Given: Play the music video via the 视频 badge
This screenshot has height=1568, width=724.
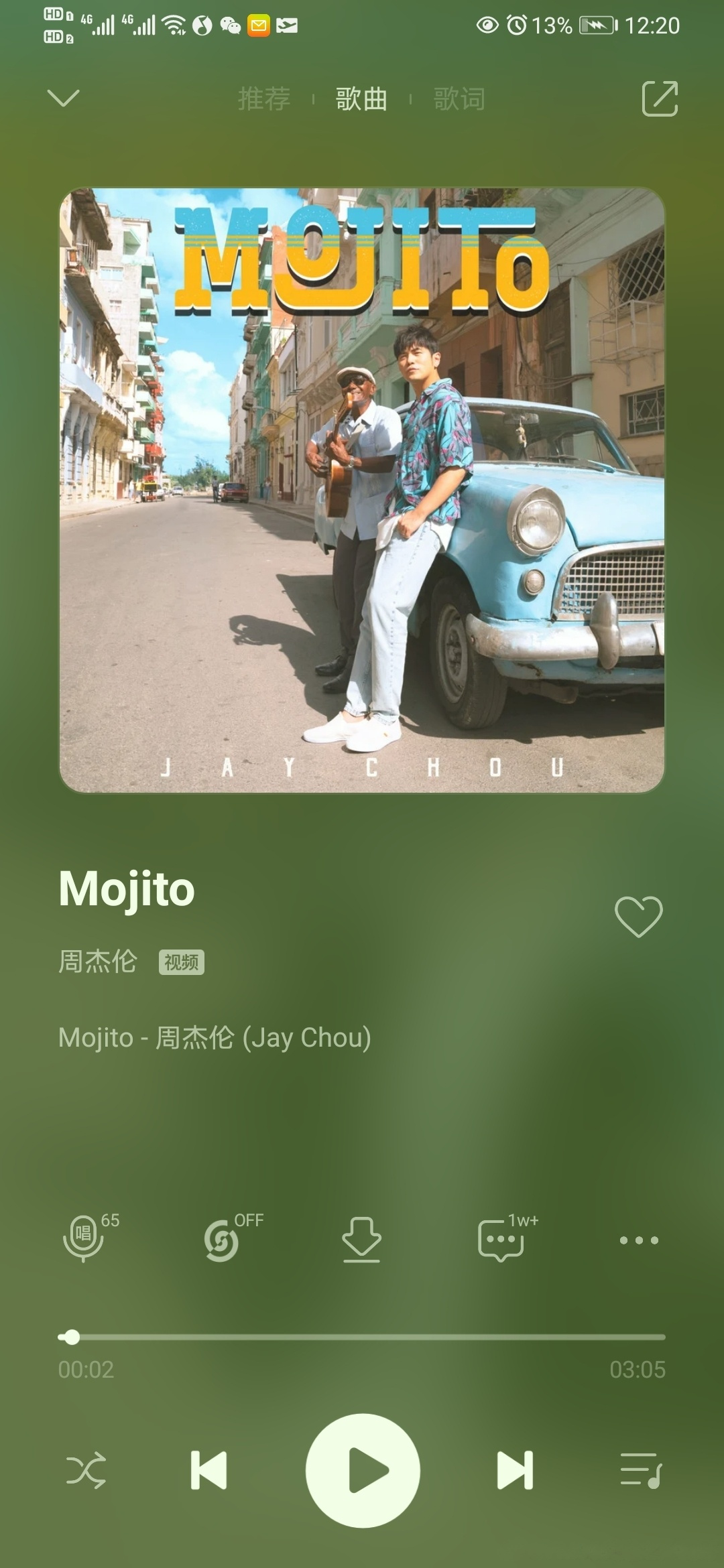Looking at the screenshot, I should (179, 963).
